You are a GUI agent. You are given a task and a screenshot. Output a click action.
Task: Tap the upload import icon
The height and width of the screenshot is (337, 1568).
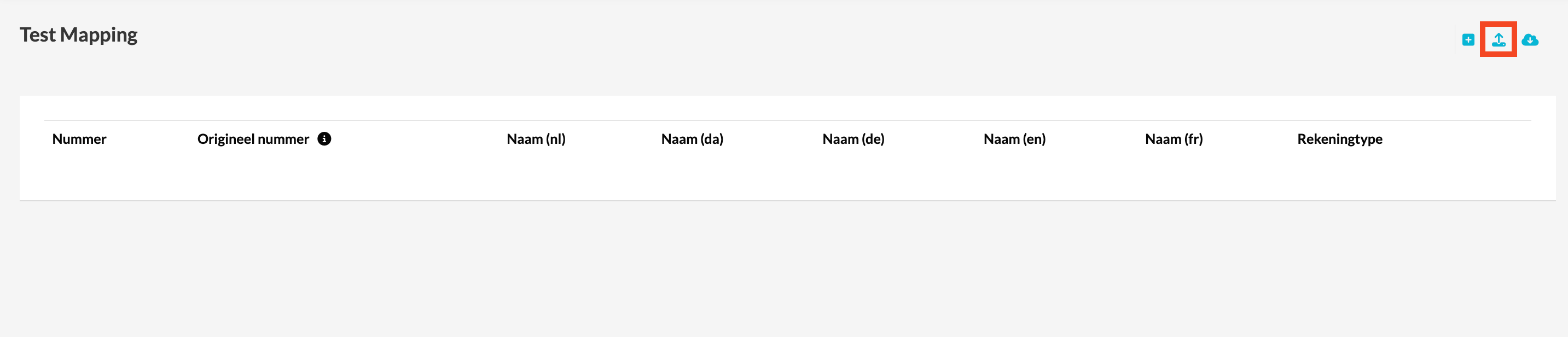(1498, 40)
